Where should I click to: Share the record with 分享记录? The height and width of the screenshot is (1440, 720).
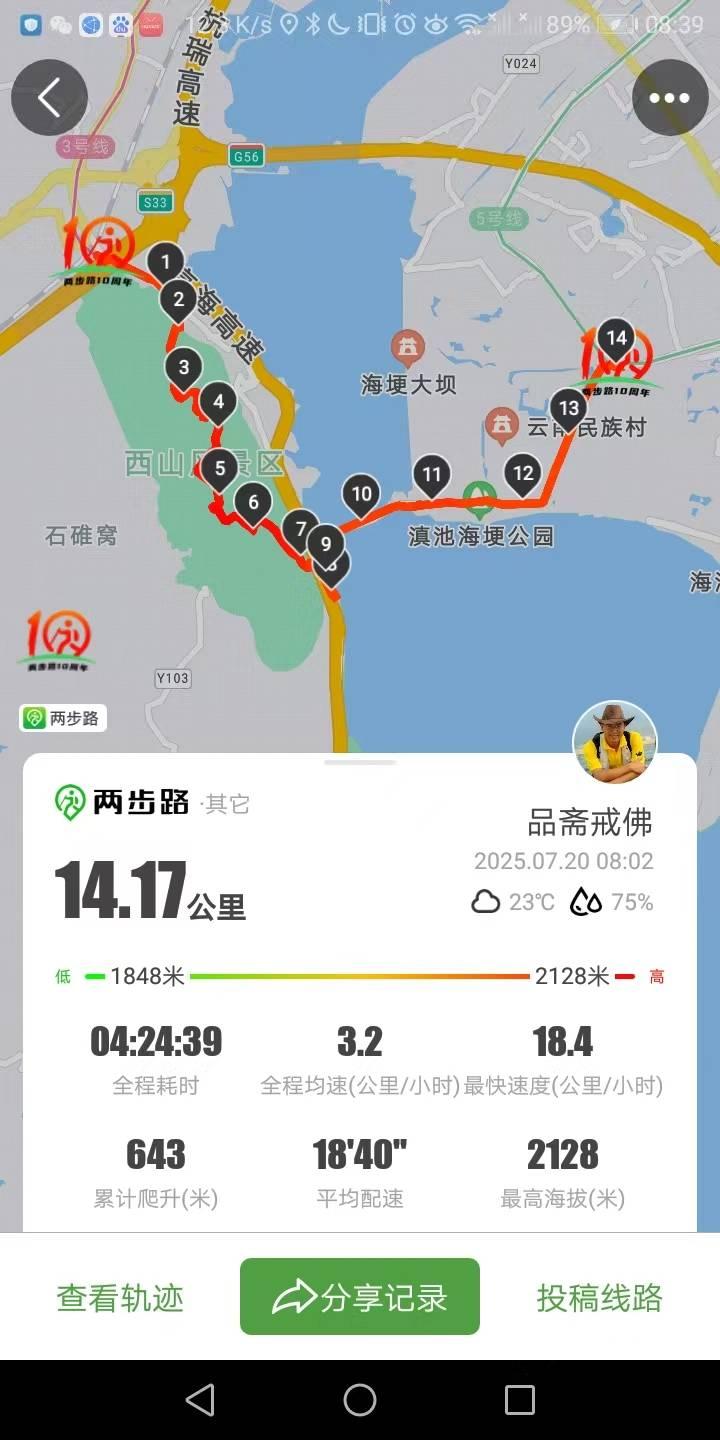360,1297
